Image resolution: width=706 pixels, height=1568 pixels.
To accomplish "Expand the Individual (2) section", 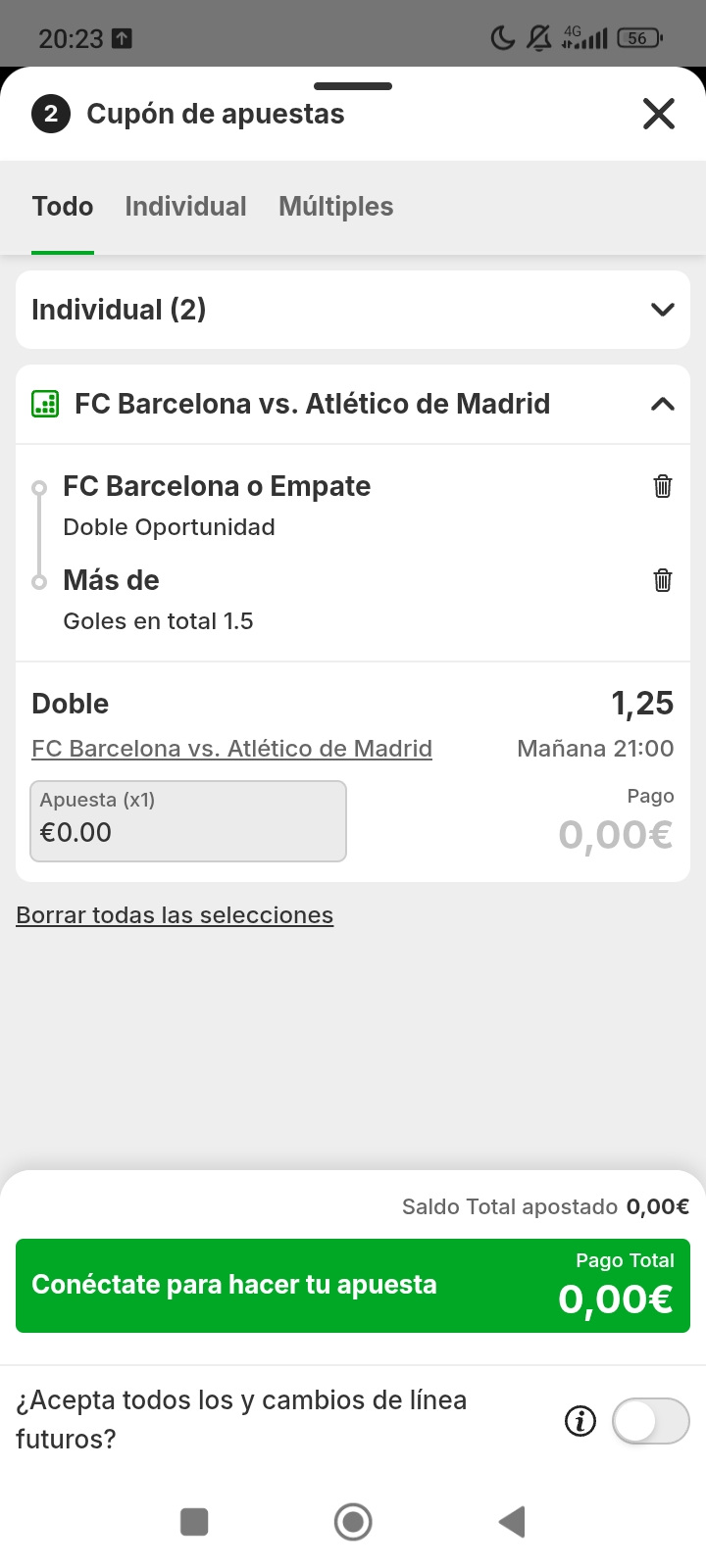I will [662, 310].
